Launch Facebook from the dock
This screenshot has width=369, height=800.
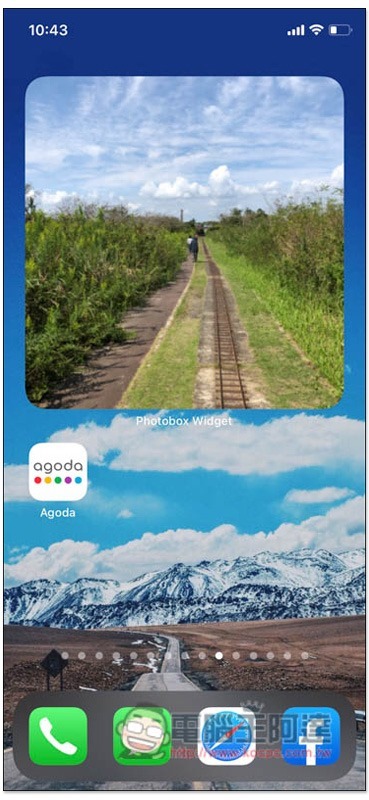[x=311, y=736]
